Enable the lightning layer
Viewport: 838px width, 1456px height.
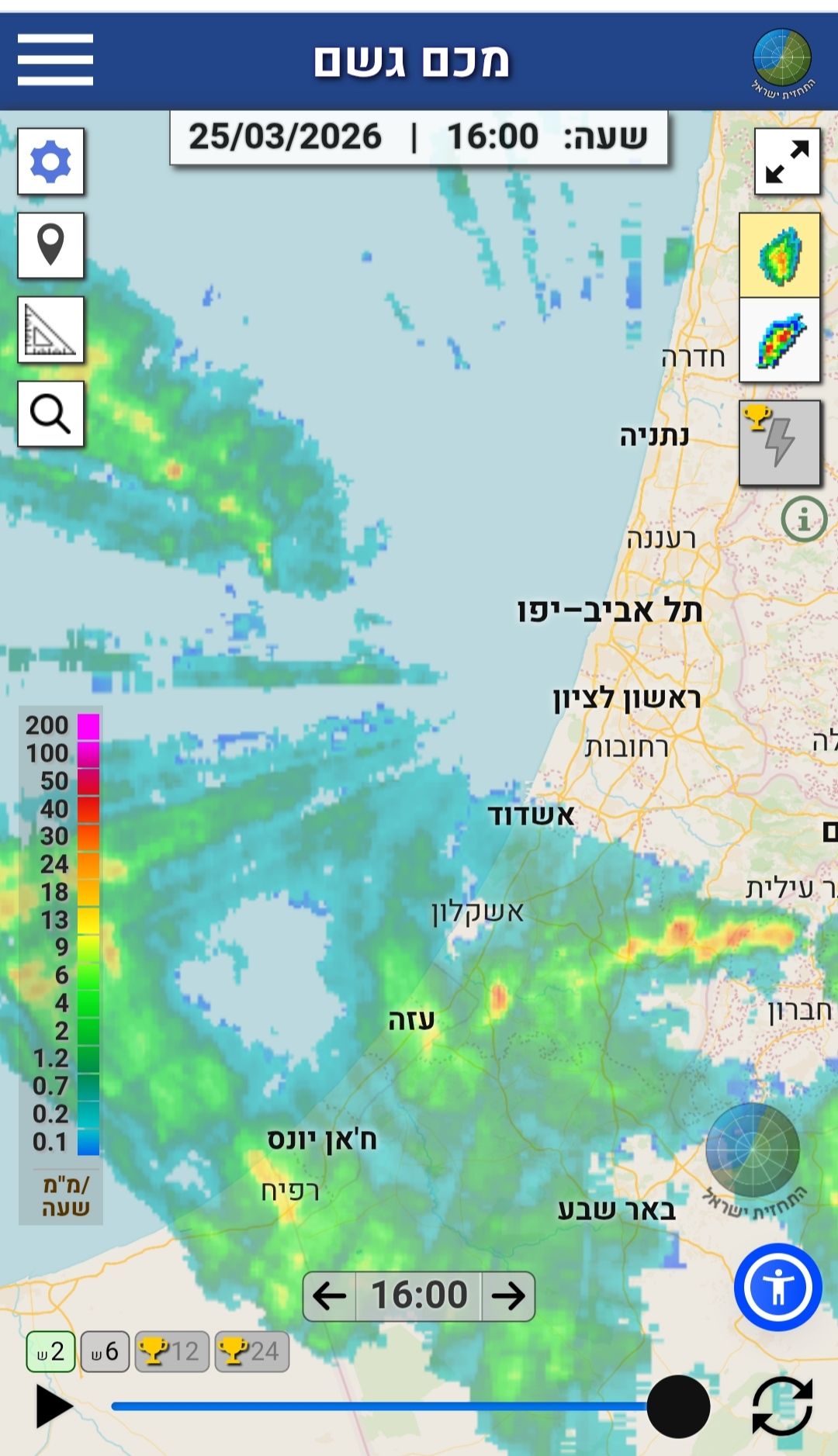tap(779, 443)
